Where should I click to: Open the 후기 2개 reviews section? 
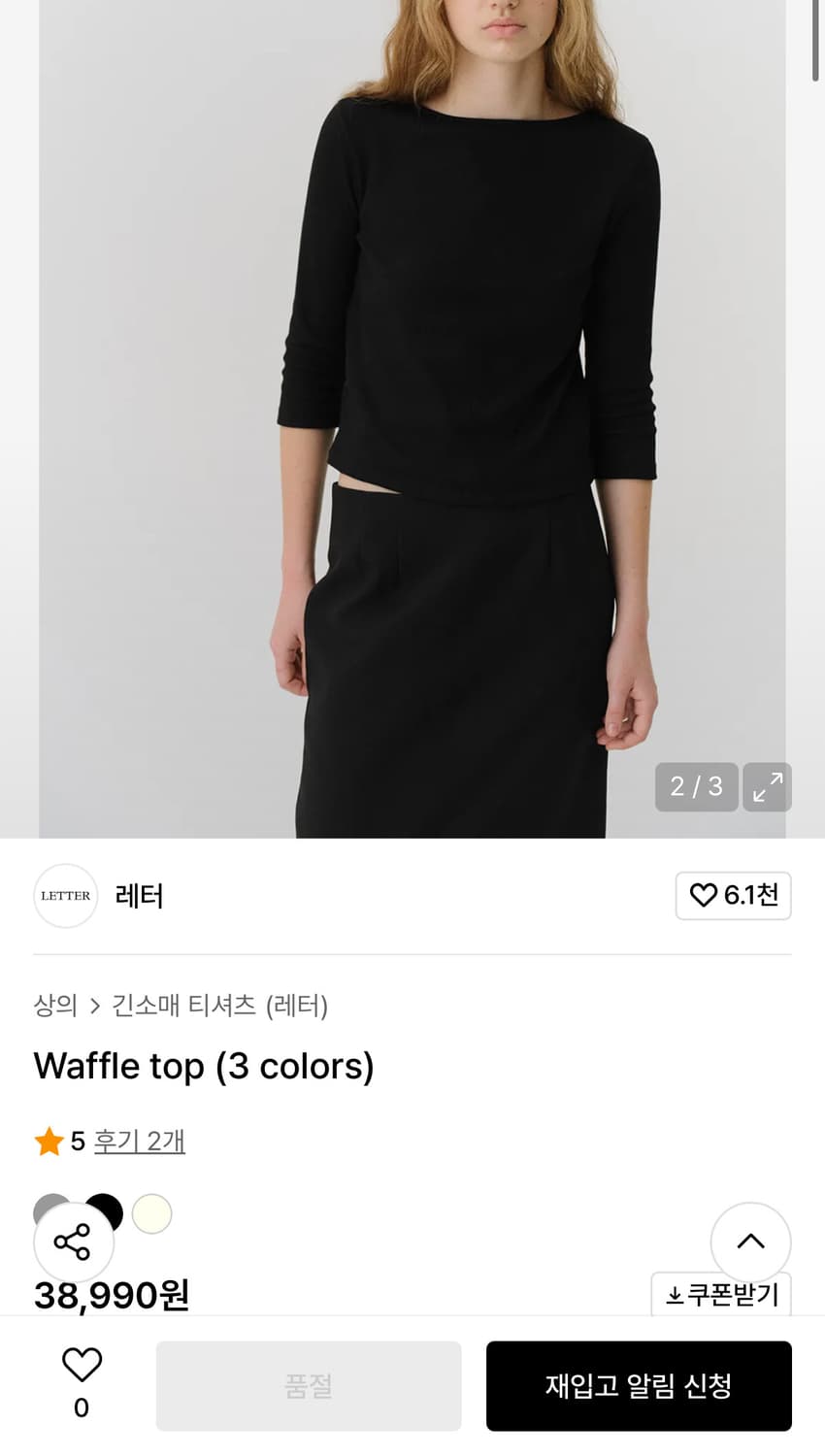[141, 1142]
